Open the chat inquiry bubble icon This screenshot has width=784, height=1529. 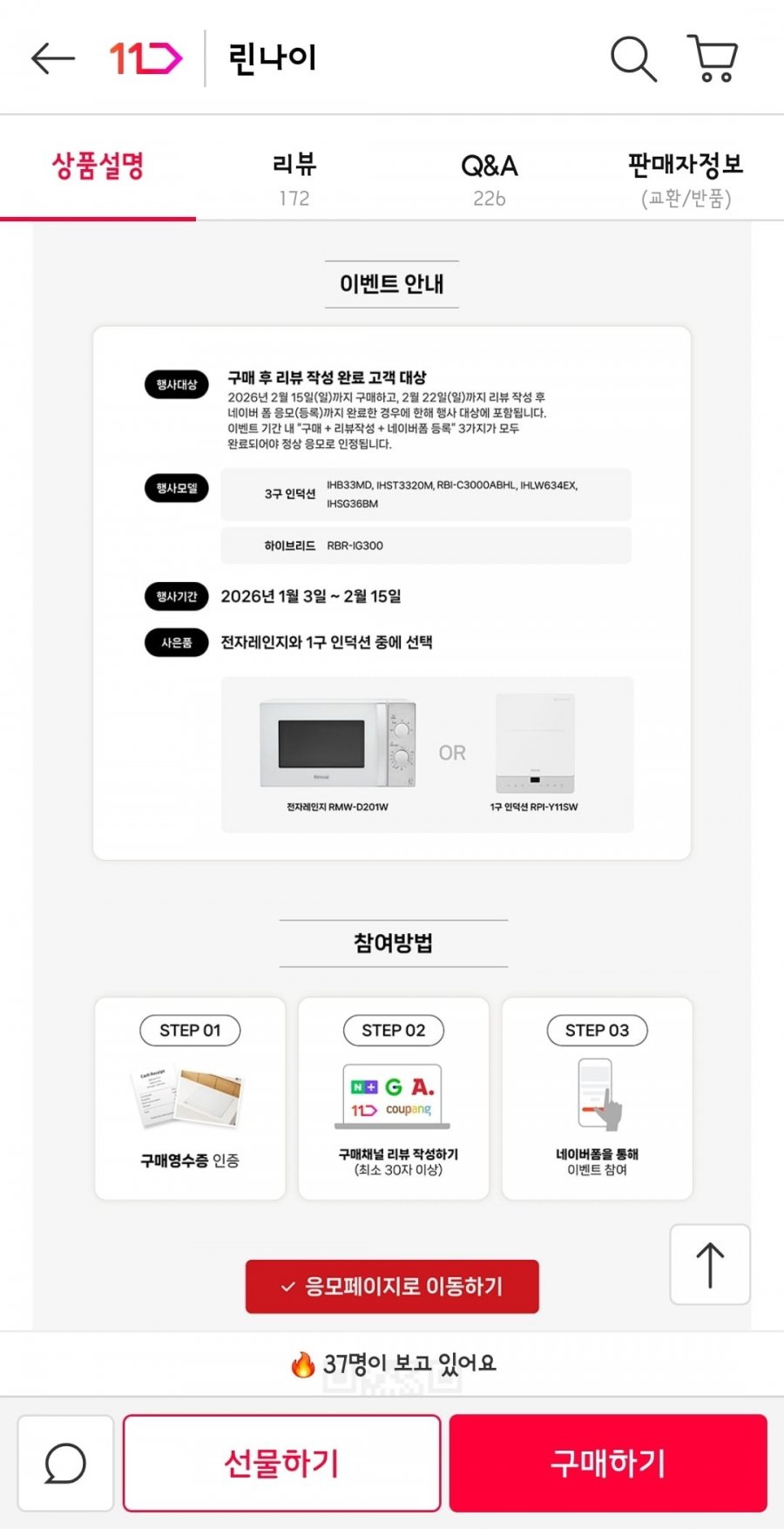click(65, 1463)
